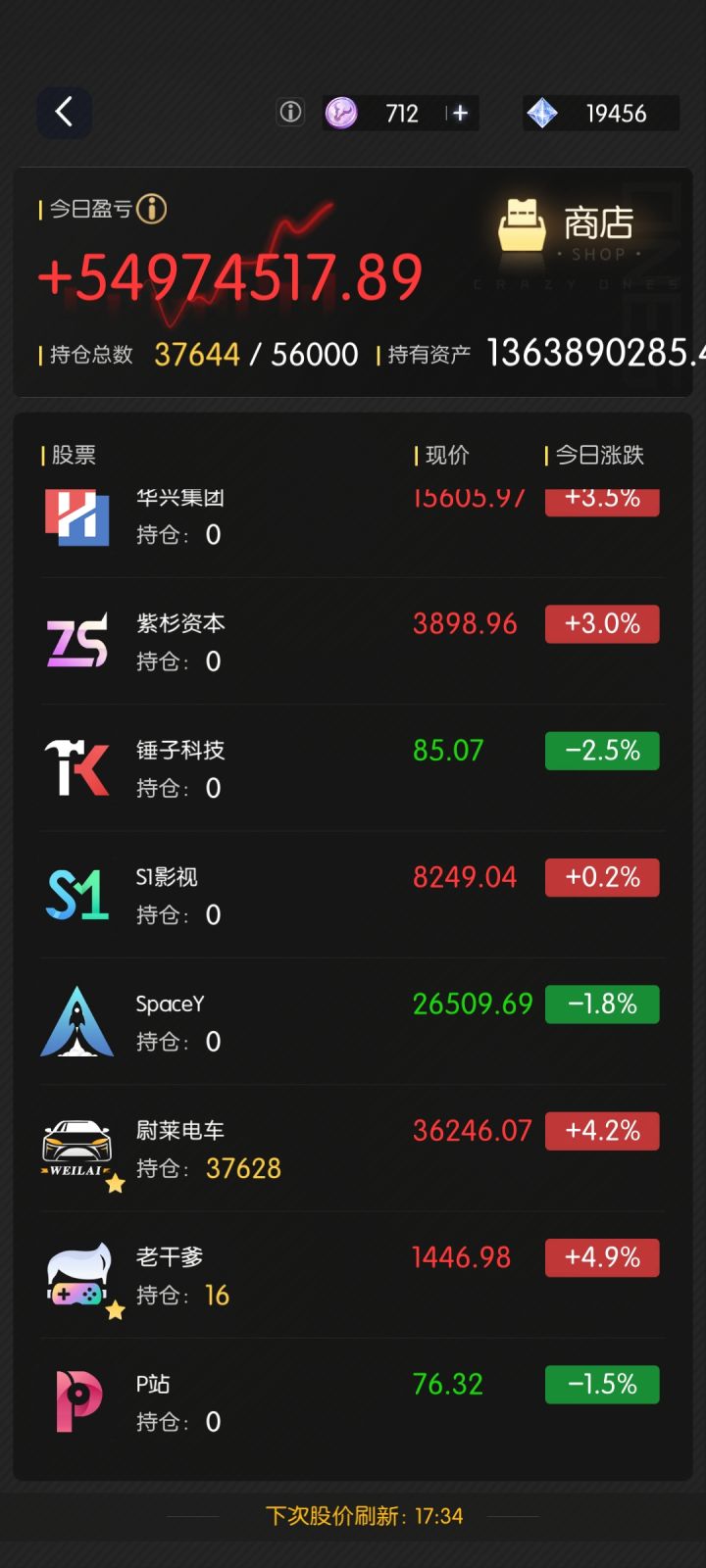Tap the info circle beside 今日盈亏
706x1568 pixels.
pyautogui.click(x=153, y=210)
